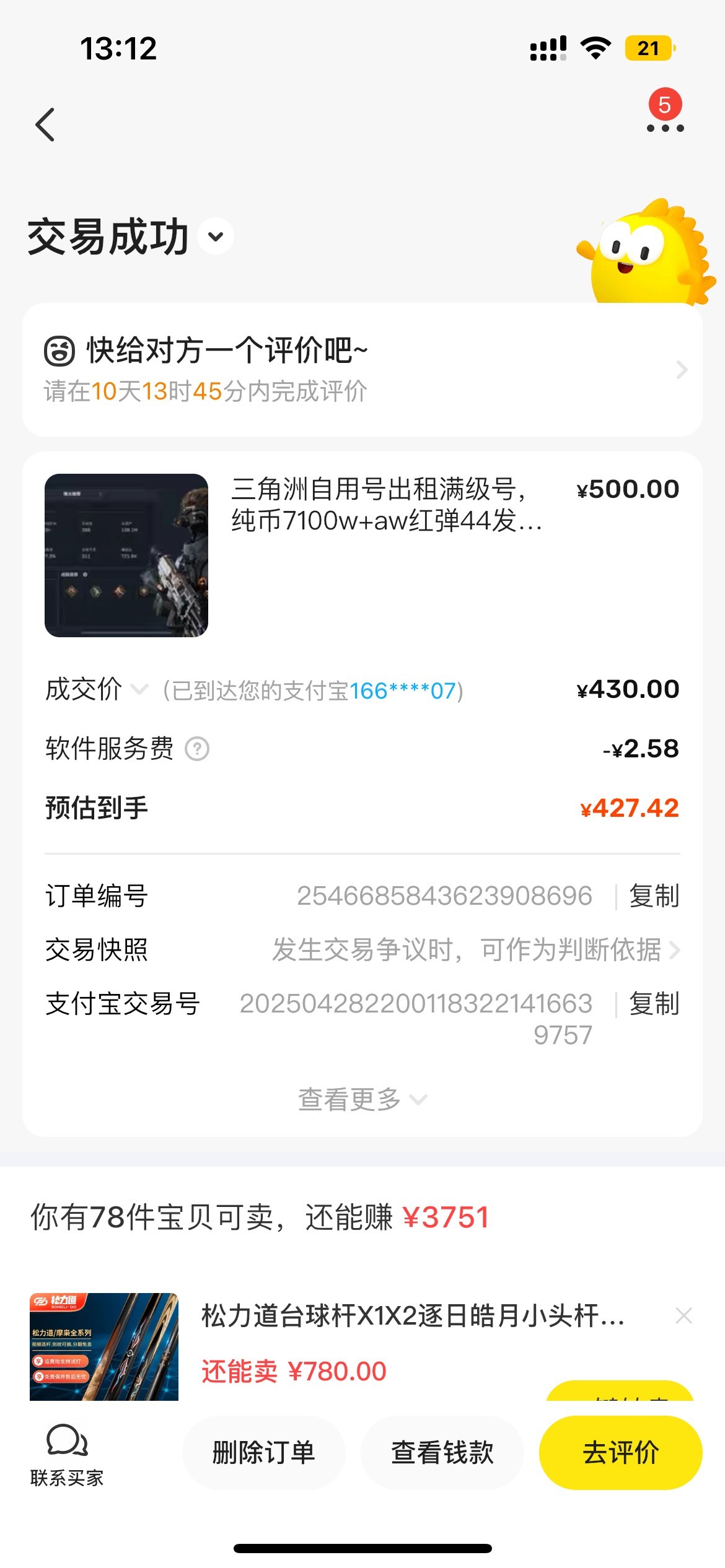This screenshot has width=725, height=1568.
Task: Tap 删除订单 to delete this order
Action: coord(263,1453)
